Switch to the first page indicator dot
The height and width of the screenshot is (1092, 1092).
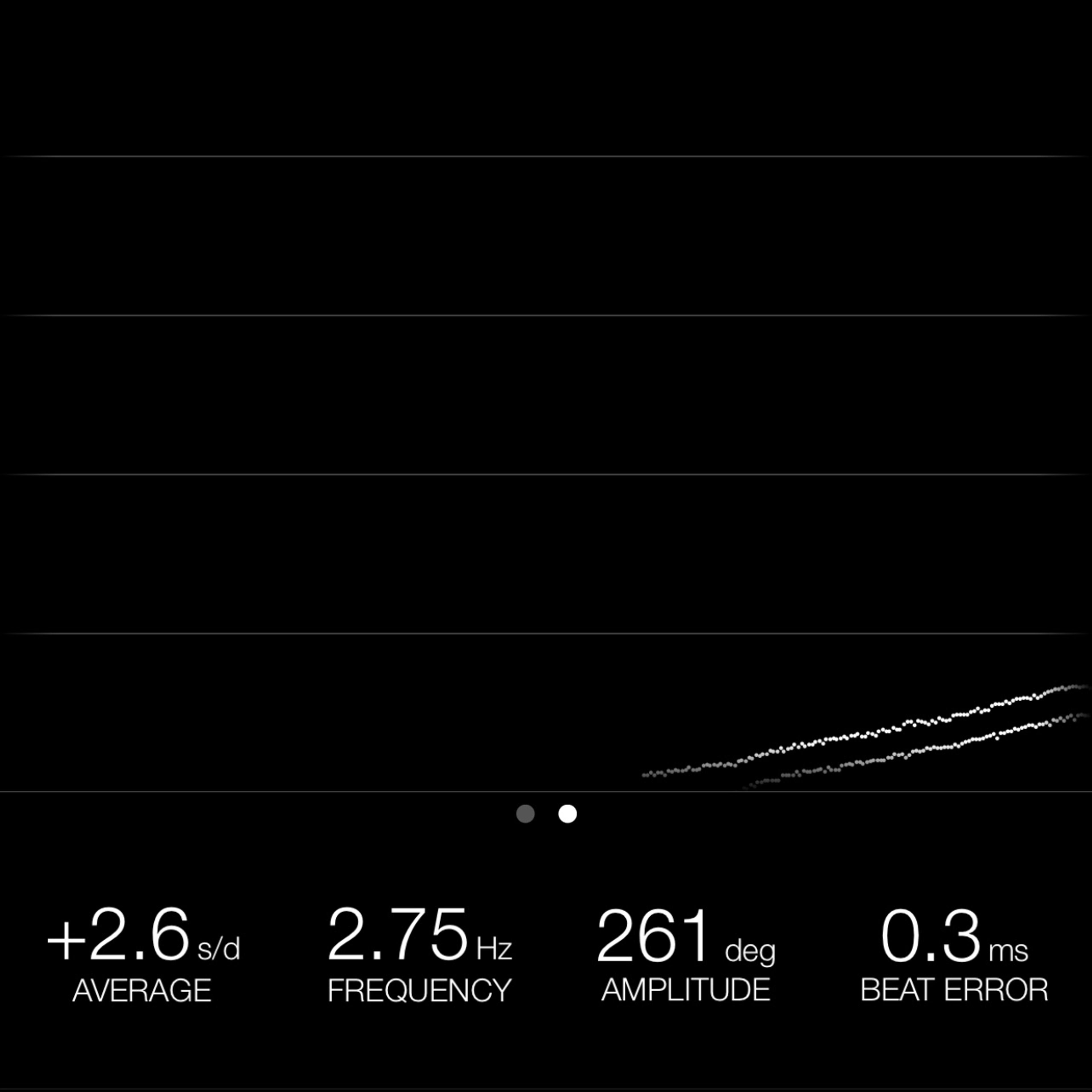(x=525, y=814)
